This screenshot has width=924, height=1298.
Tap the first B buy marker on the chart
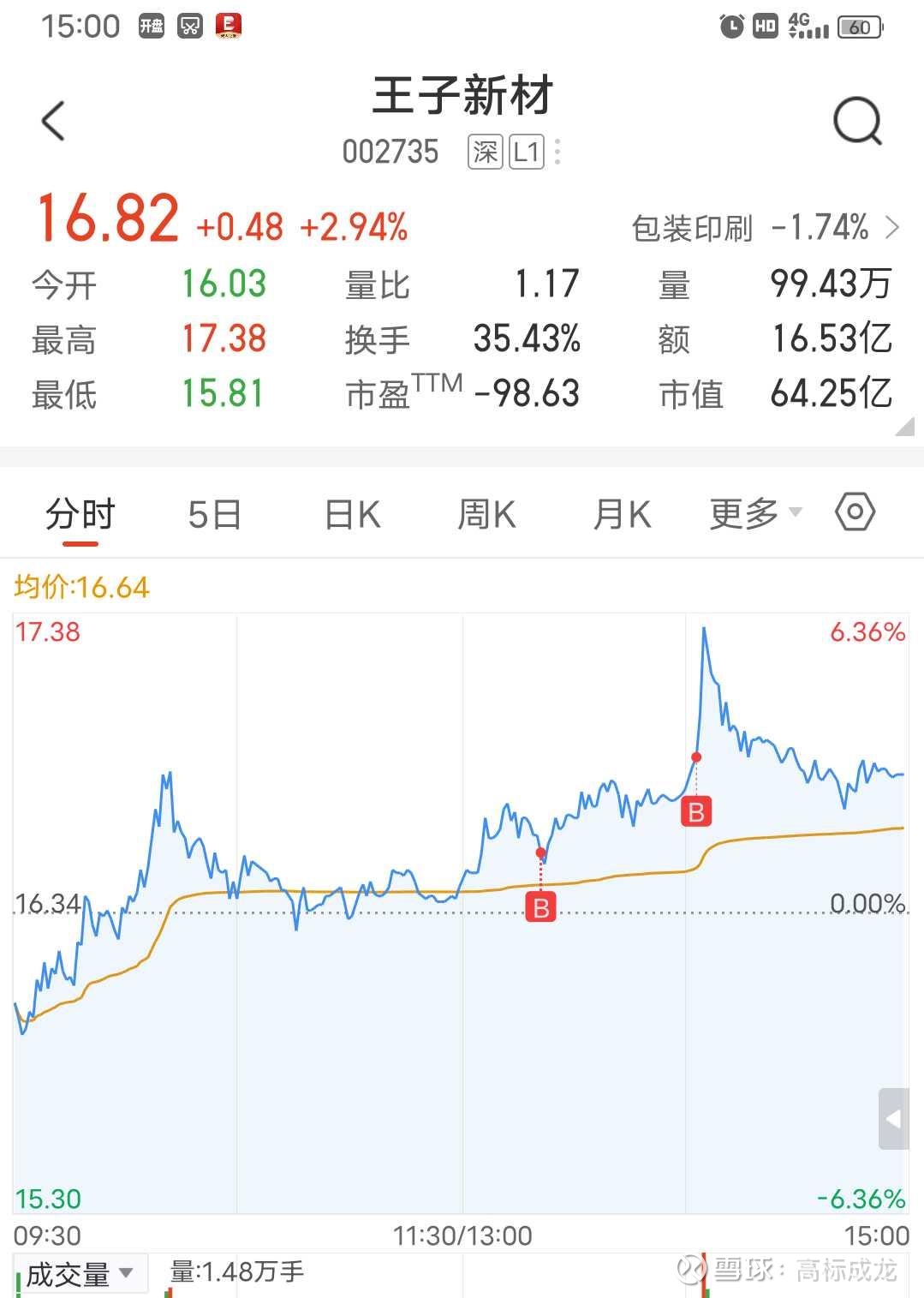(x=540, y=906)
